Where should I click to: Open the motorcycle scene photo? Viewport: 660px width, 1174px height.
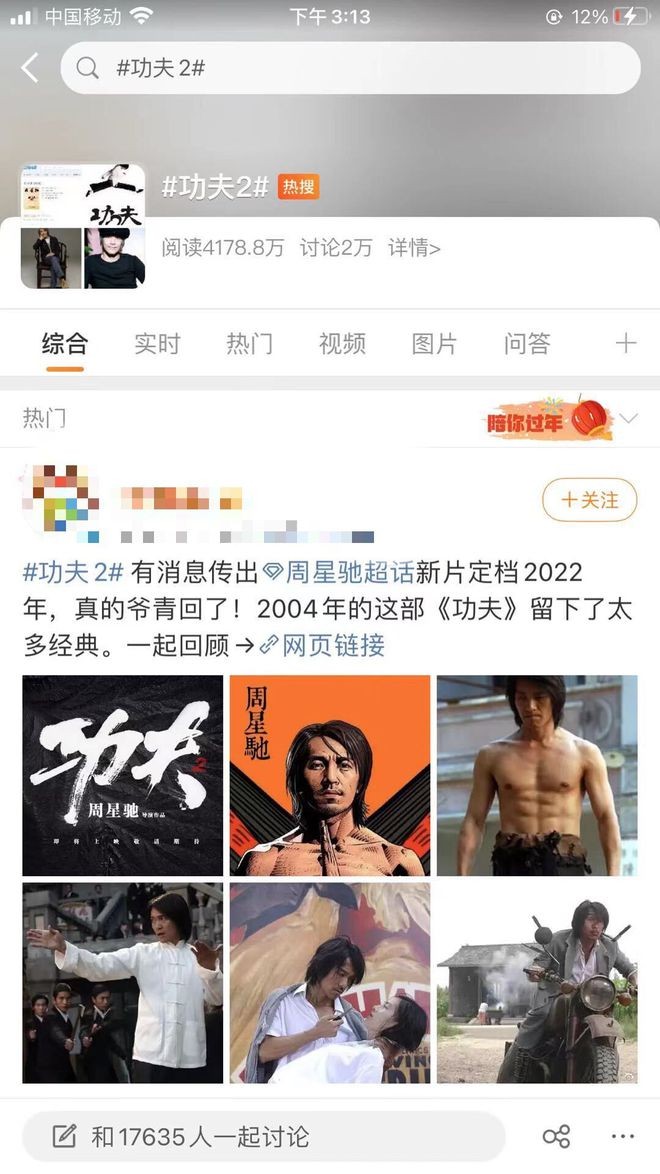tap(537, 982)
